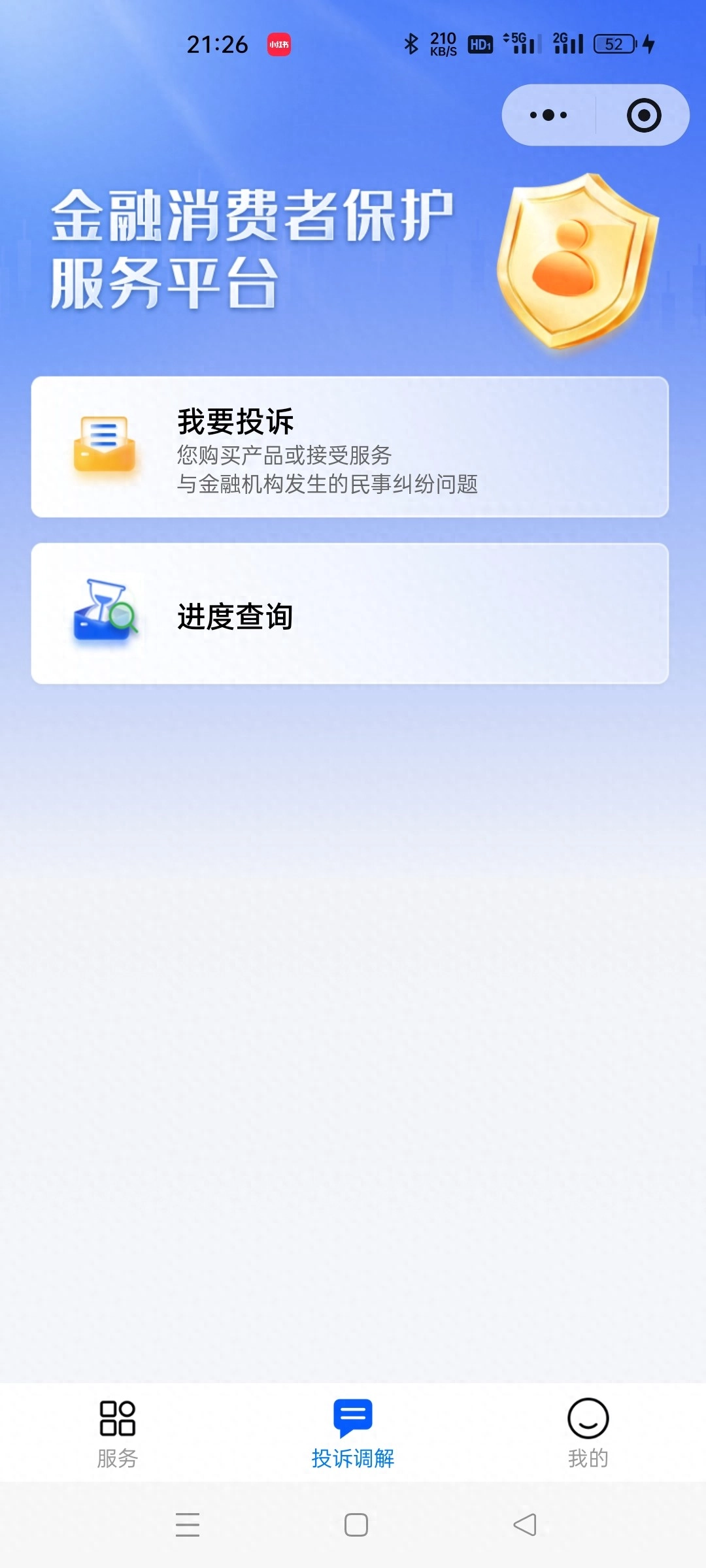Tap the mini-program close circle button

click(644, 114)
